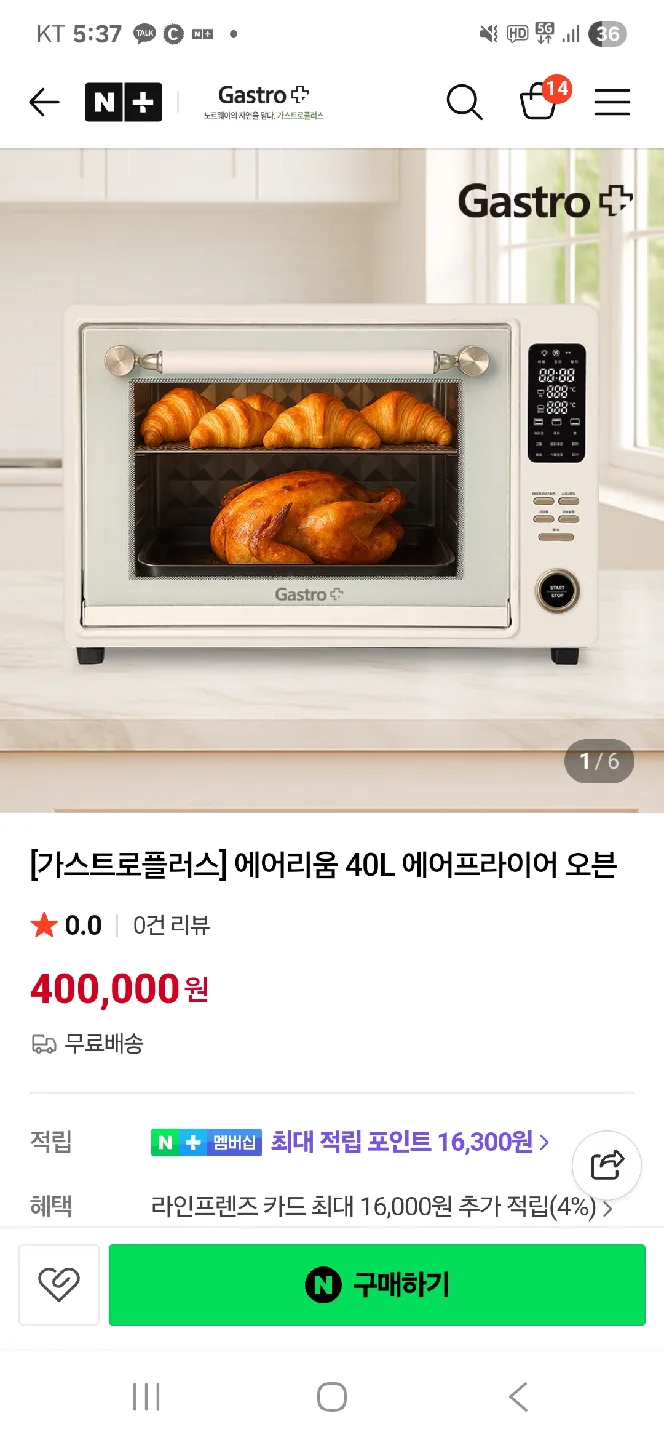Open the shopping cart with 14 items
The height and width of the screenshot is (1440, 664).
(x=540, y=101)
